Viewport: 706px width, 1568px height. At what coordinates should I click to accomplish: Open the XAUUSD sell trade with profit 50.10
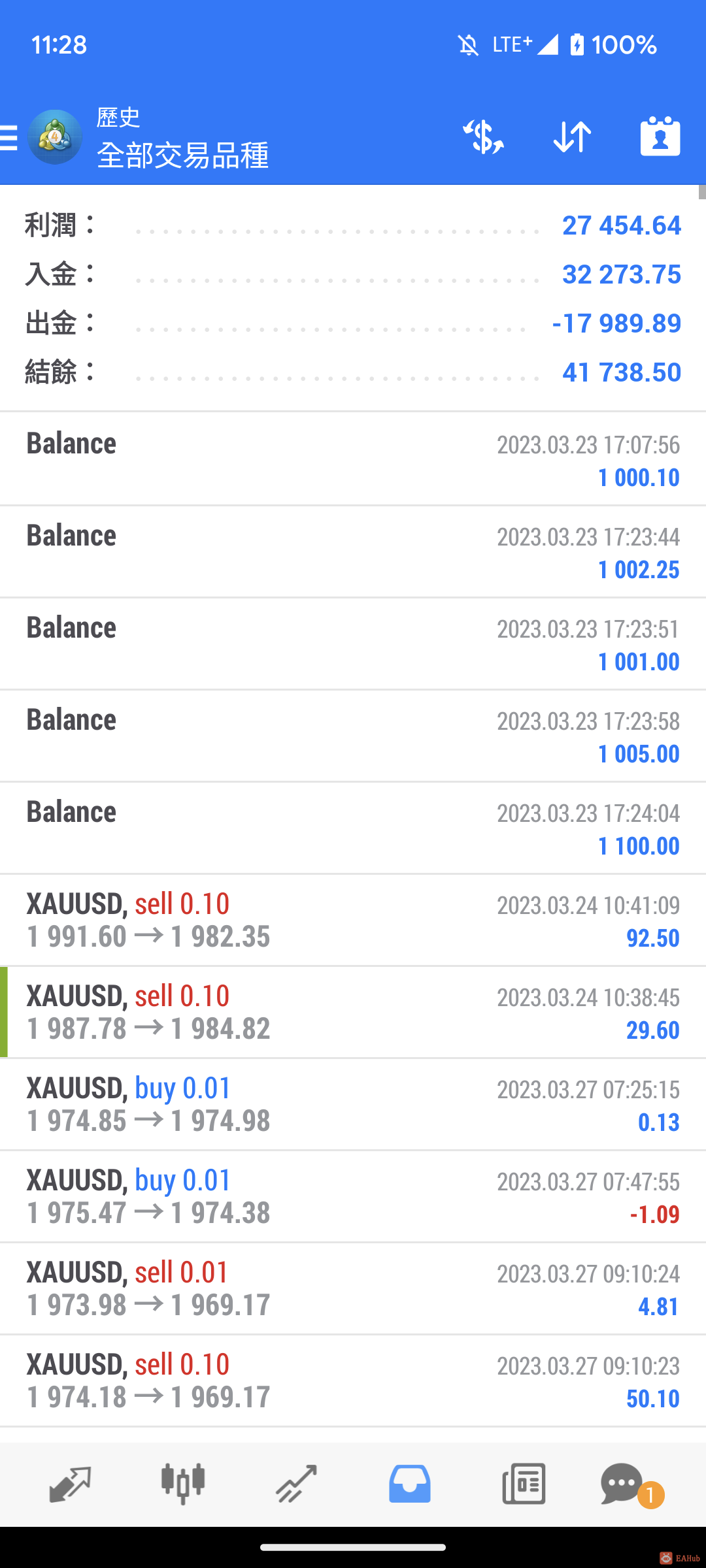[x=353, y=1380]
